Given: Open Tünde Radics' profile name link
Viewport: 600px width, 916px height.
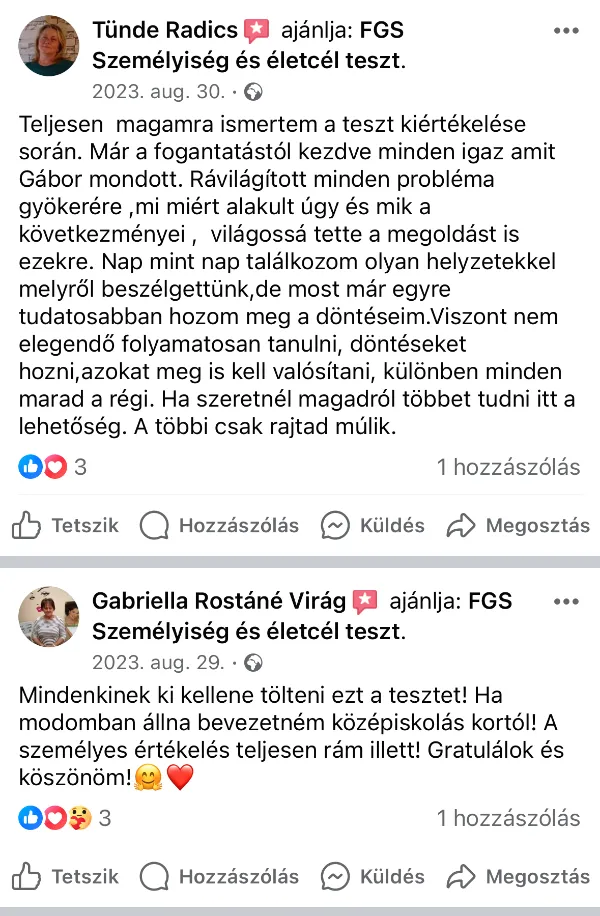Looking at the screenshot, I should point(165,31).
